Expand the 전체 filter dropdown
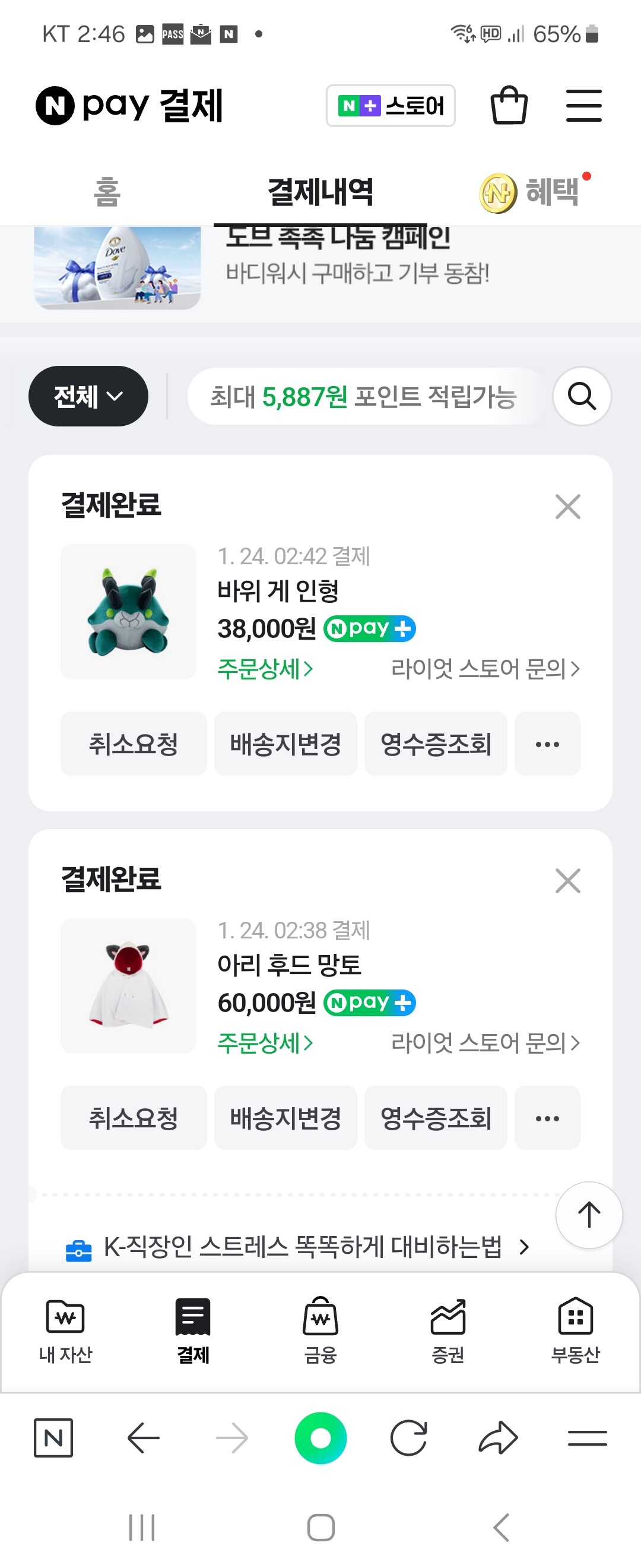This screenshot has height=1568, width=641. pyautogui.click(x=88, y=396)
